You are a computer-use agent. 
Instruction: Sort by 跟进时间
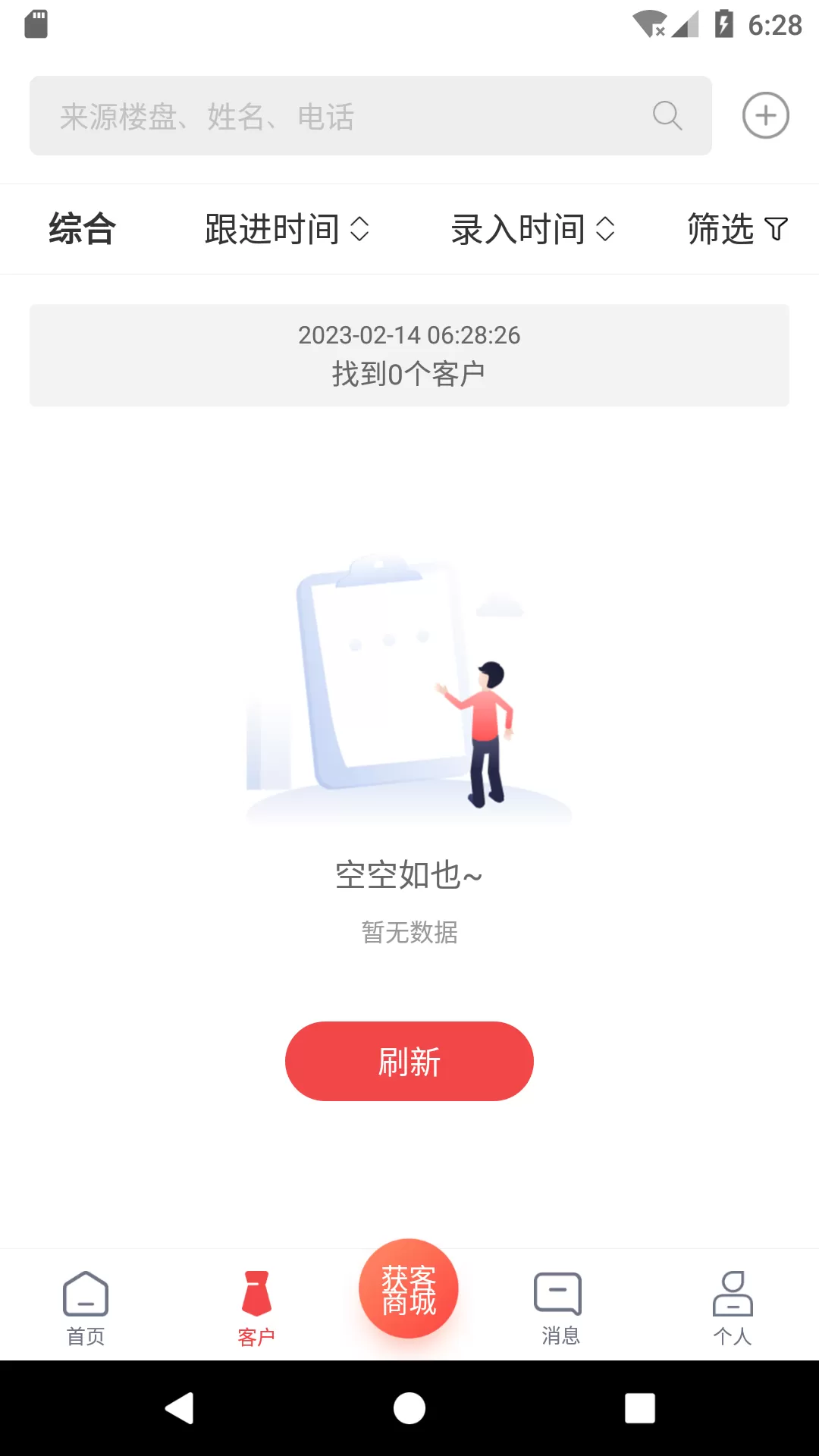tap(287, 229)
